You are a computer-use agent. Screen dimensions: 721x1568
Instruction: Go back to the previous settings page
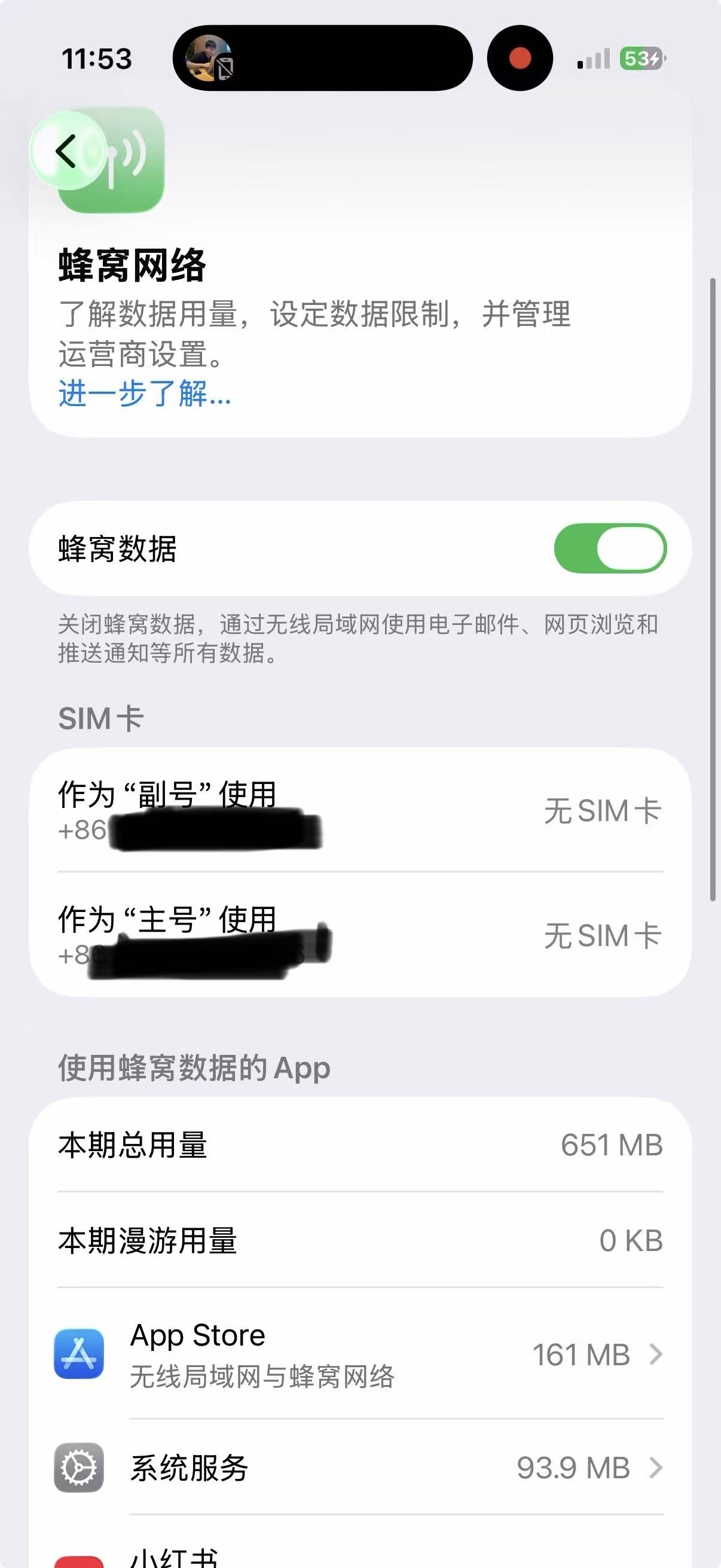point(66,151)
